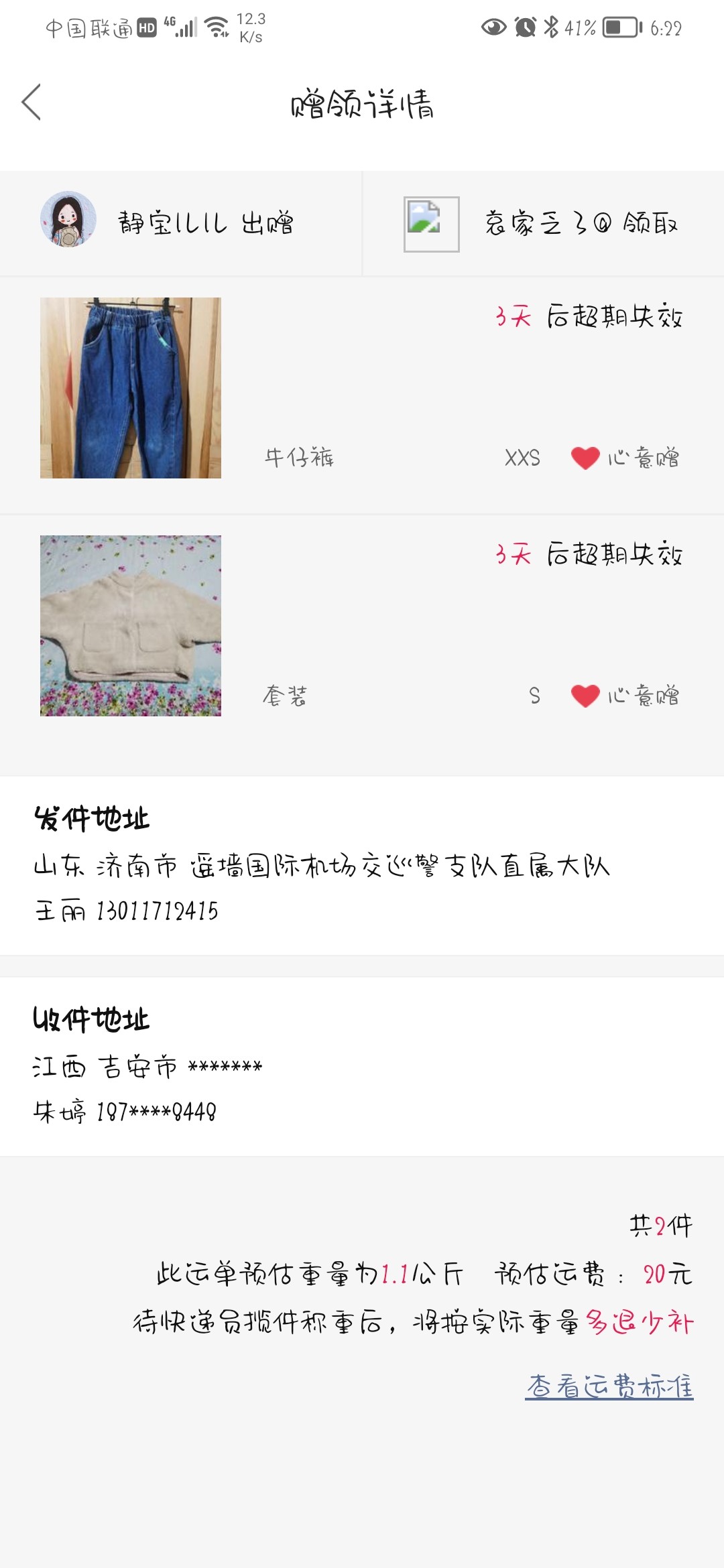Go back from 赠领详情 page
This screenshot has width=724, height=1568.
coord(32,103)
